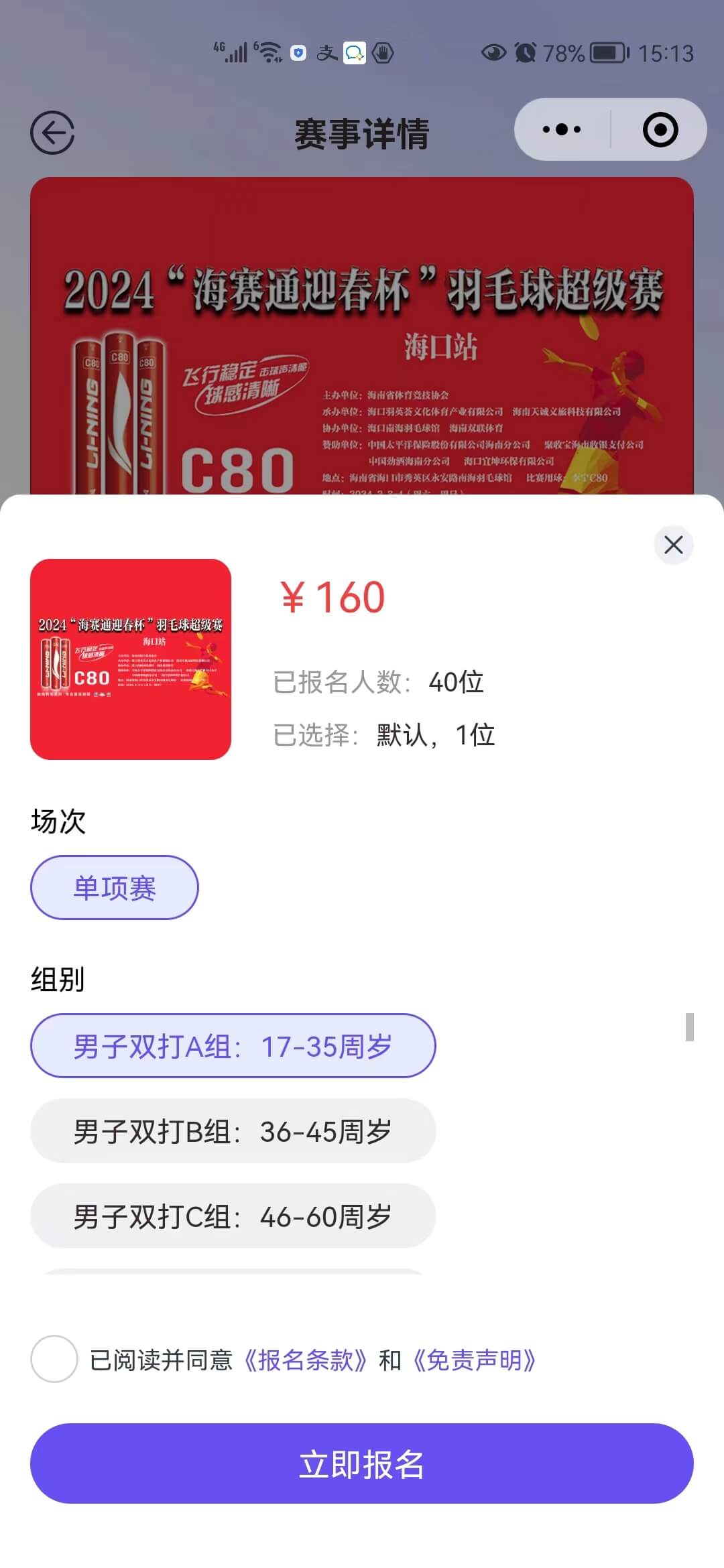724x1568 pixels.
Task: Select the 单项赛 session chip
Action: [x=114, y=886]
